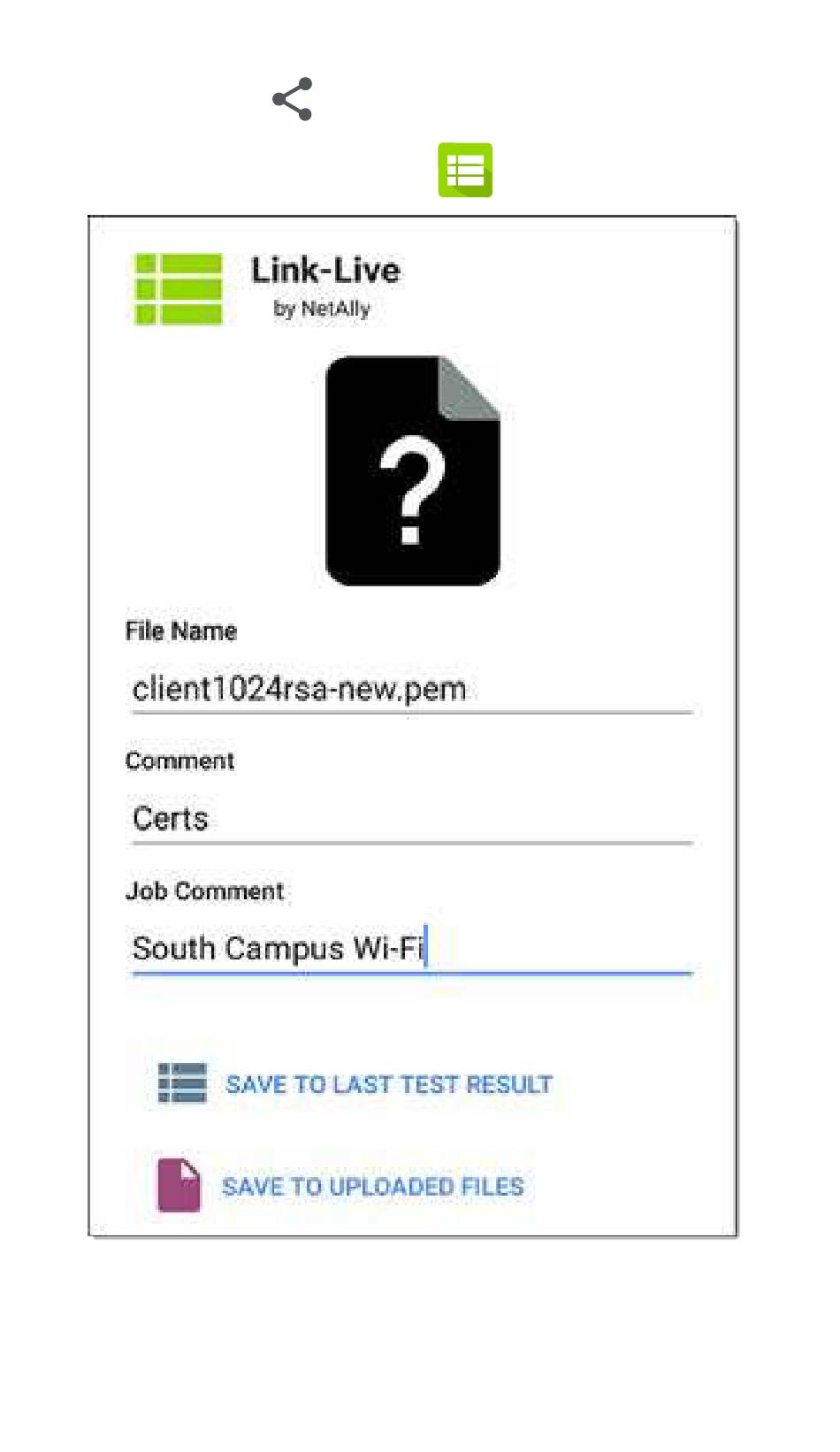The image size is (840, 1452).
Task: Edit the File Name field
Action: point(411,689)
